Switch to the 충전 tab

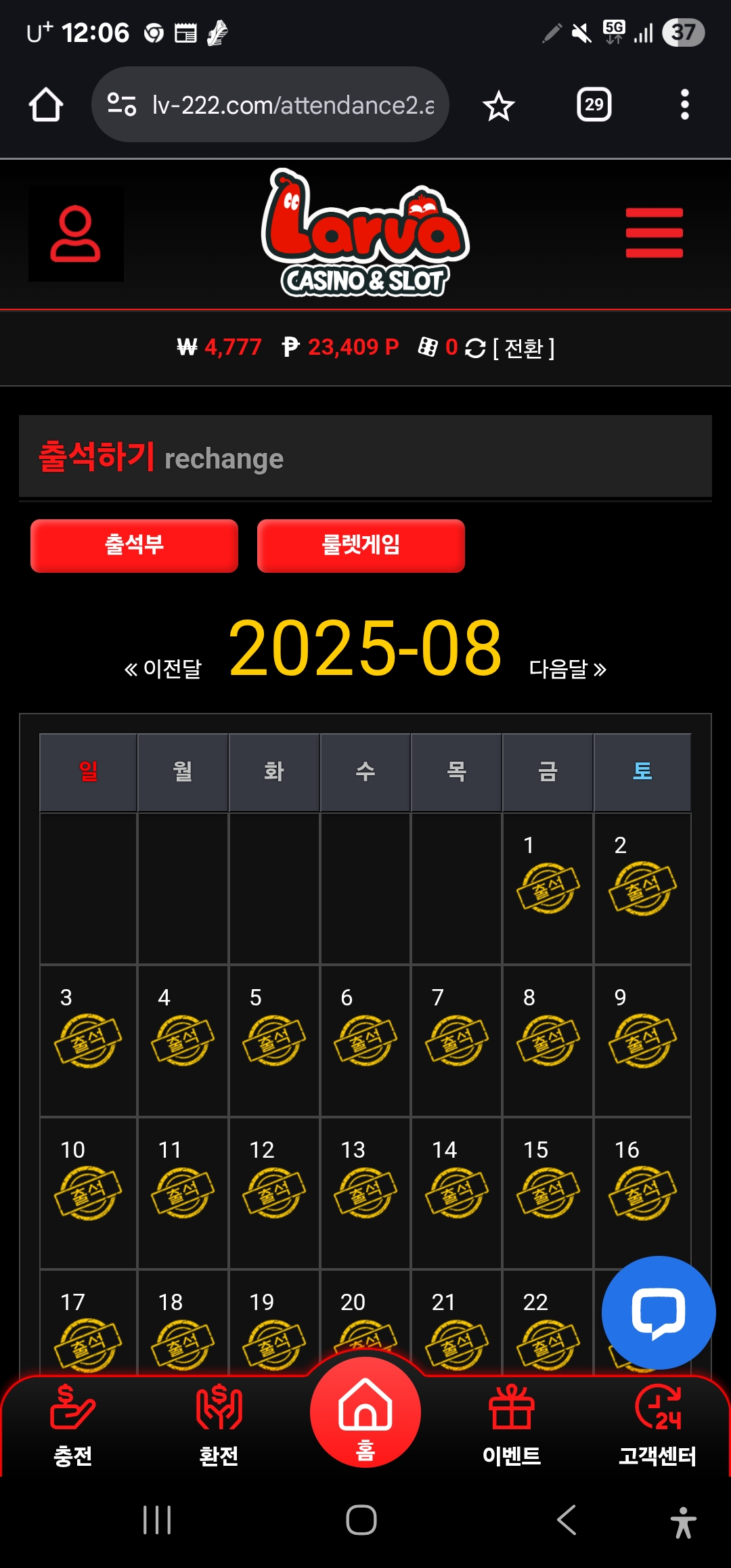(x=73, y=1424)
